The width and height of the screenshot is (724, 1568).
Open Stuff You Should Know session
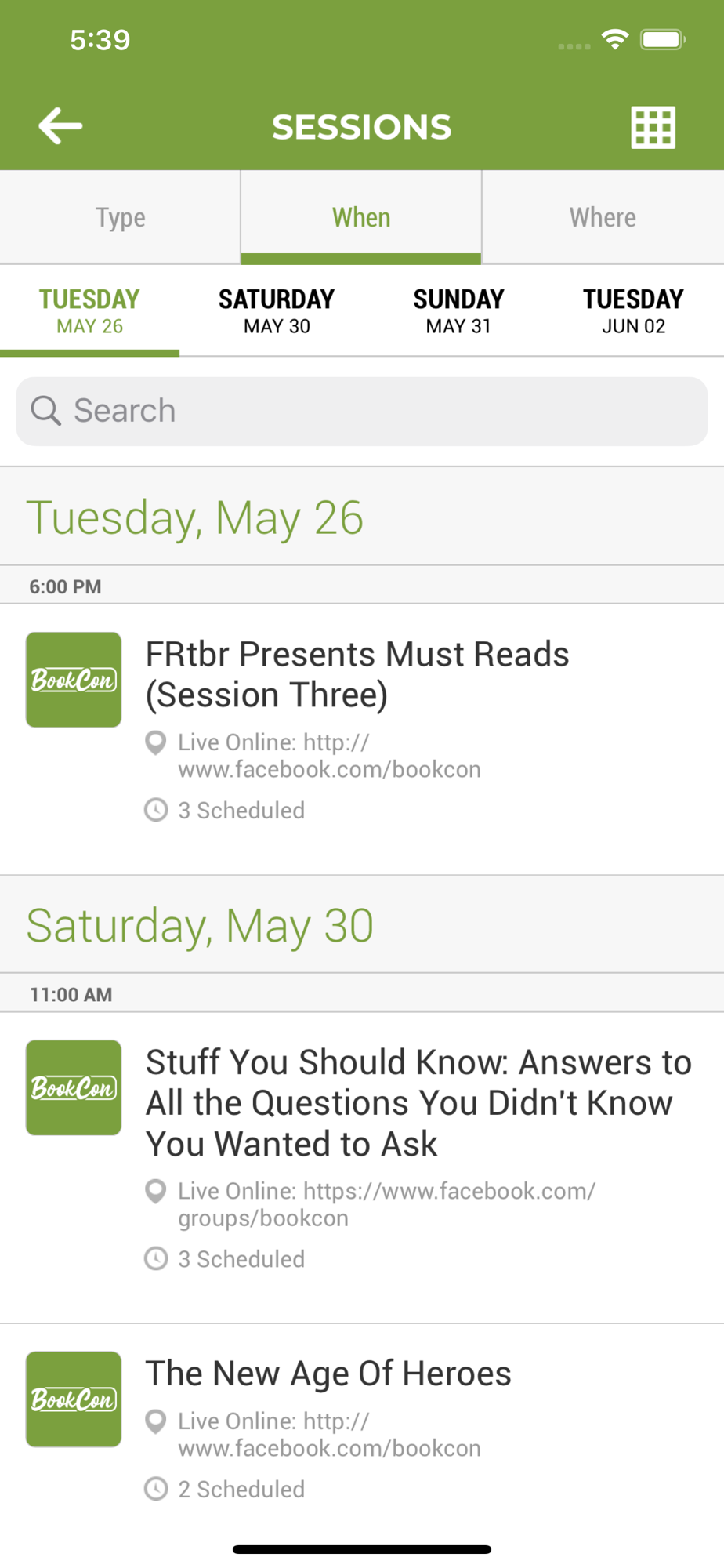click(362, 1167)
